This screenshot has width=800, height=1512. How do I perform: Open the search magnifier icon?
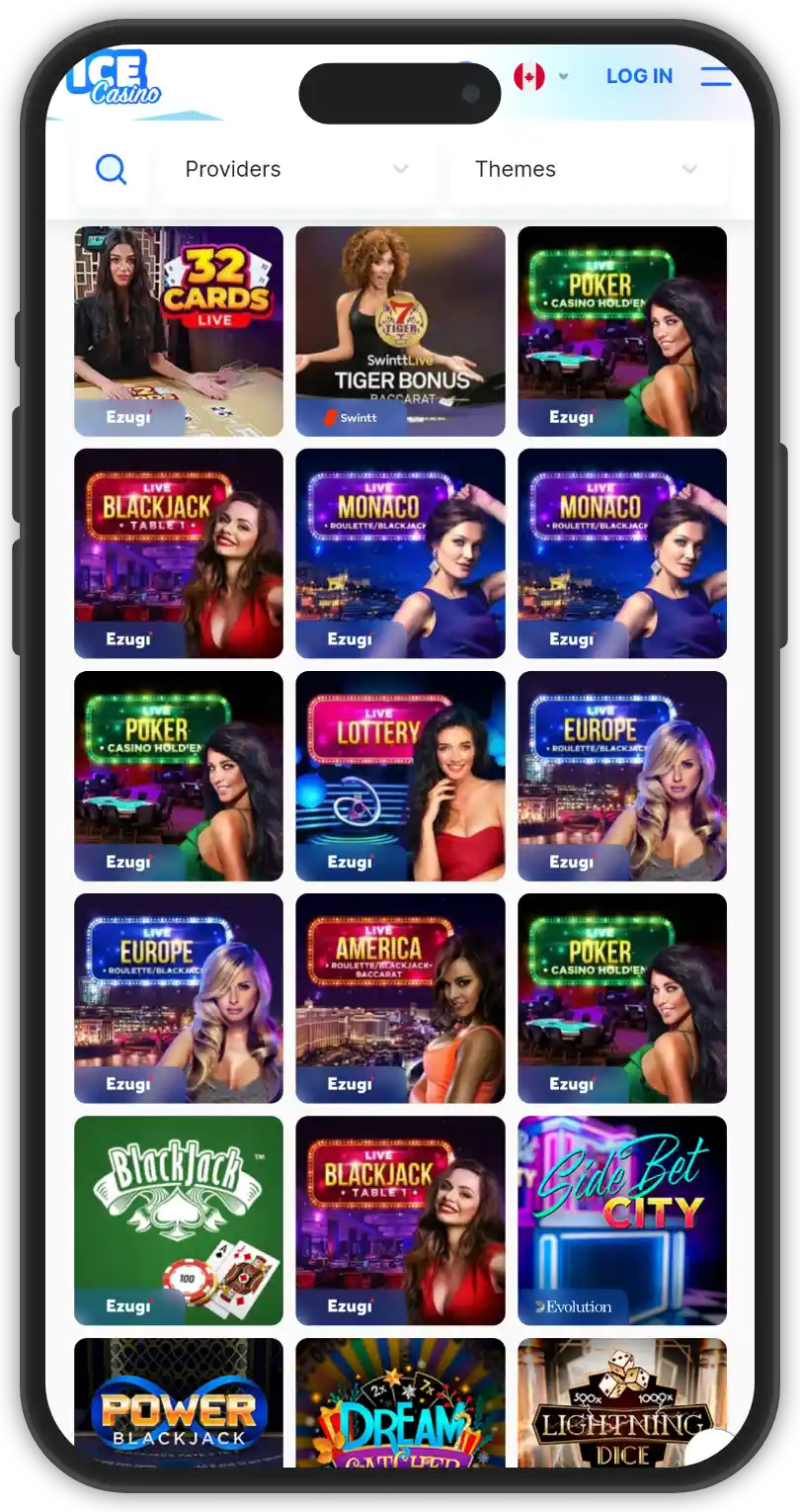pos(111,170)
